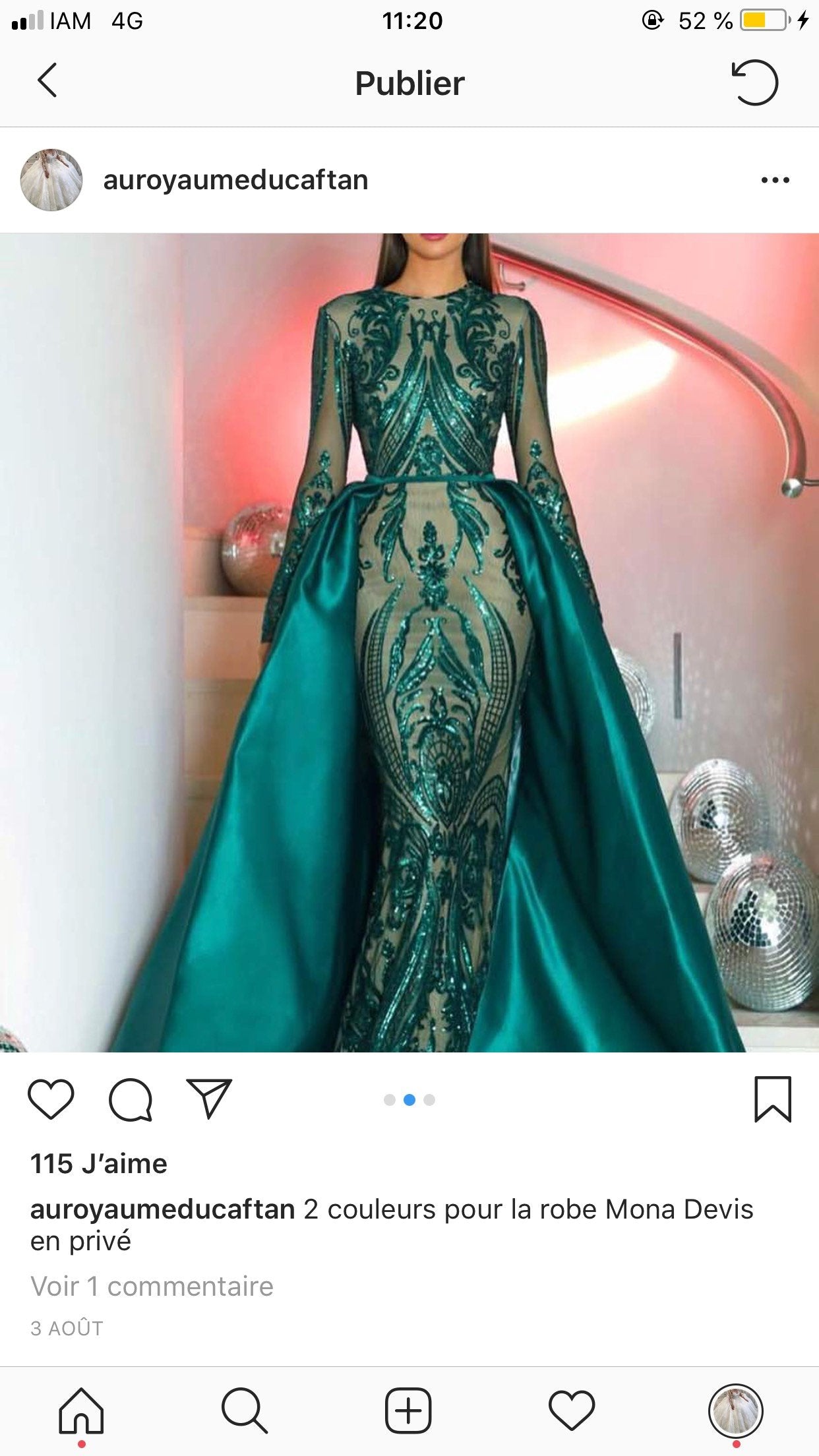This screenshot has height=1456, width=819.
Task: Open Voir 1 commentaire
Action: [x=152, y=1287]
